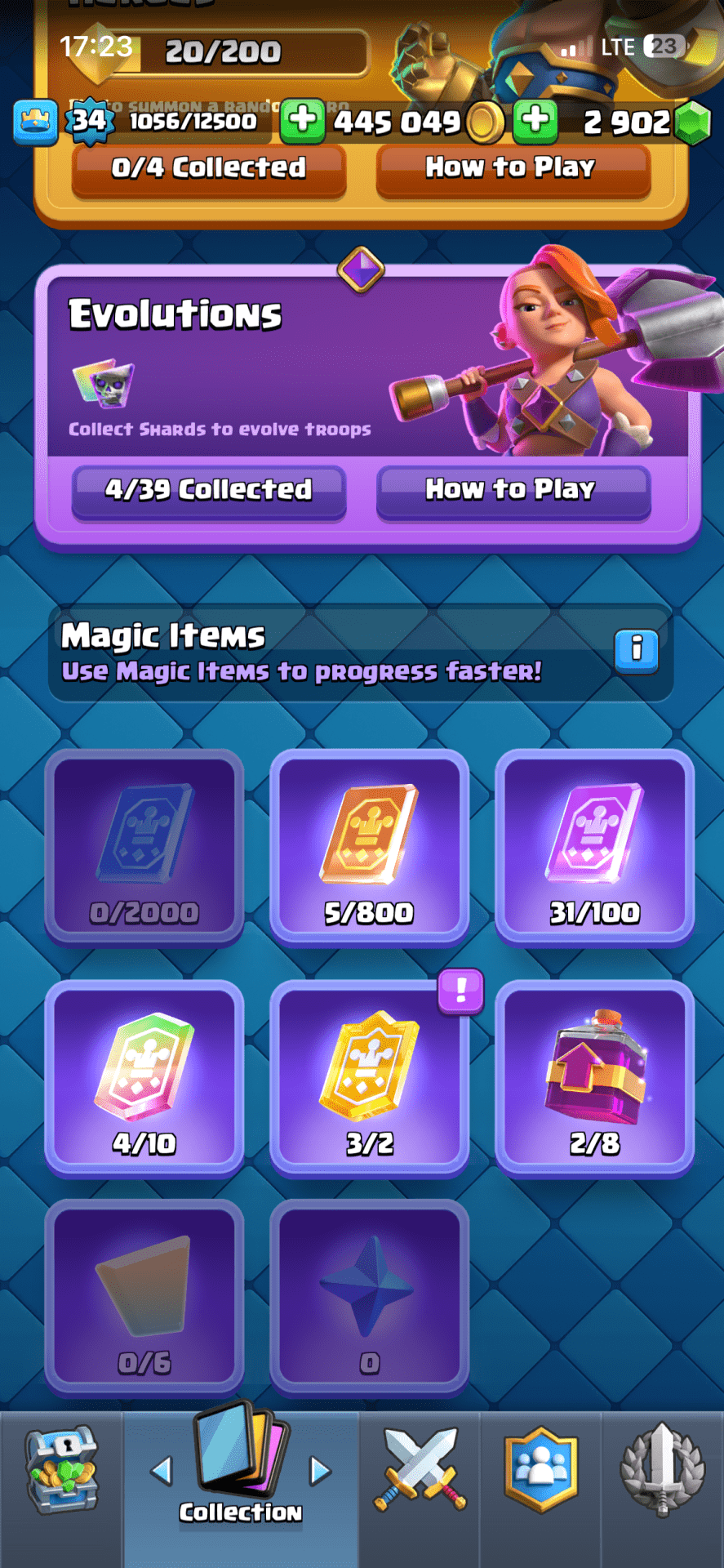The width and height of the screenshot is (724, 1568).
Task: Select the orange book showing 5/800
Action: (x=369, y=847)
